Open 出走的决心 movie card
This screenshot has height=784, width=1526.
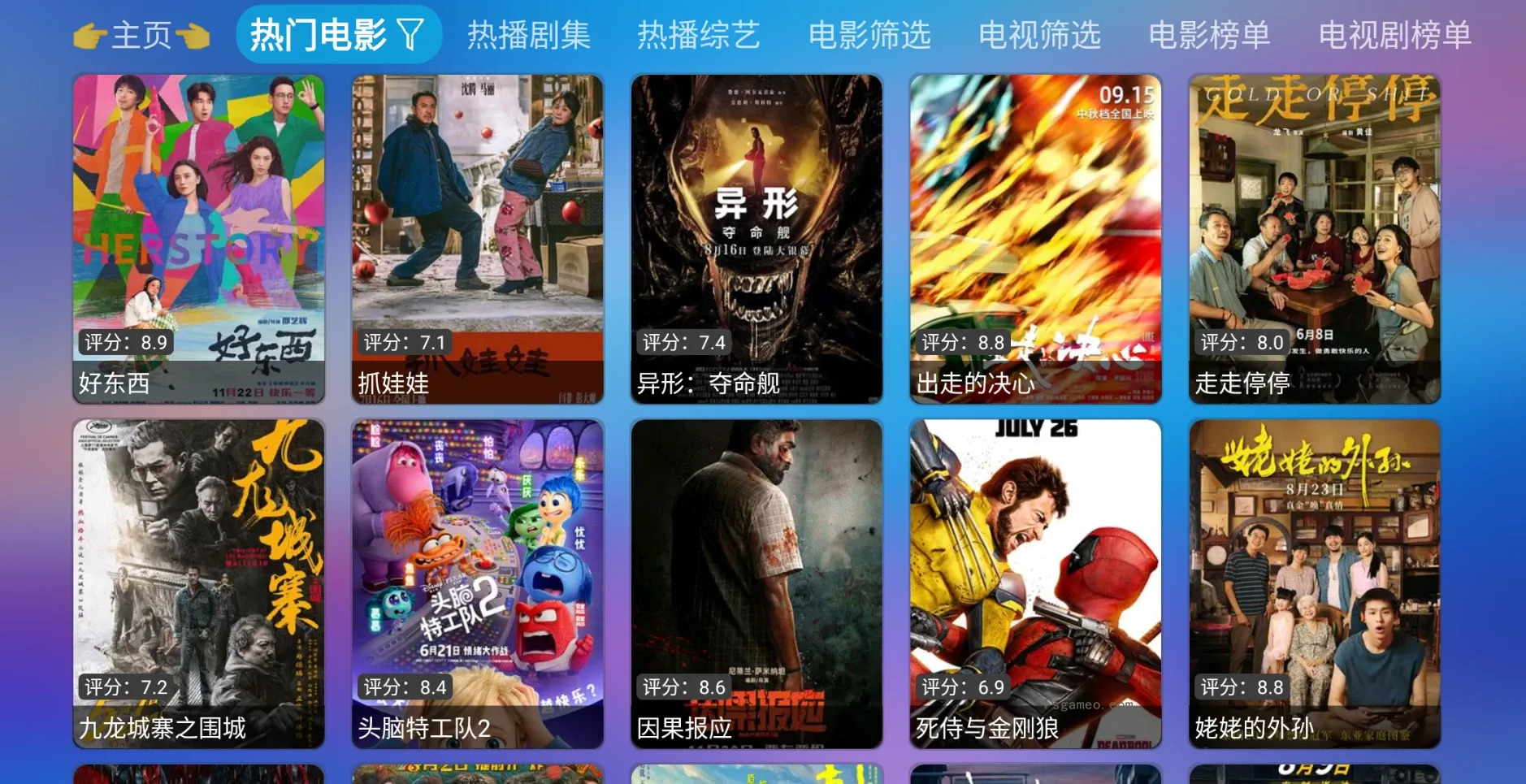pos(1035,239)
